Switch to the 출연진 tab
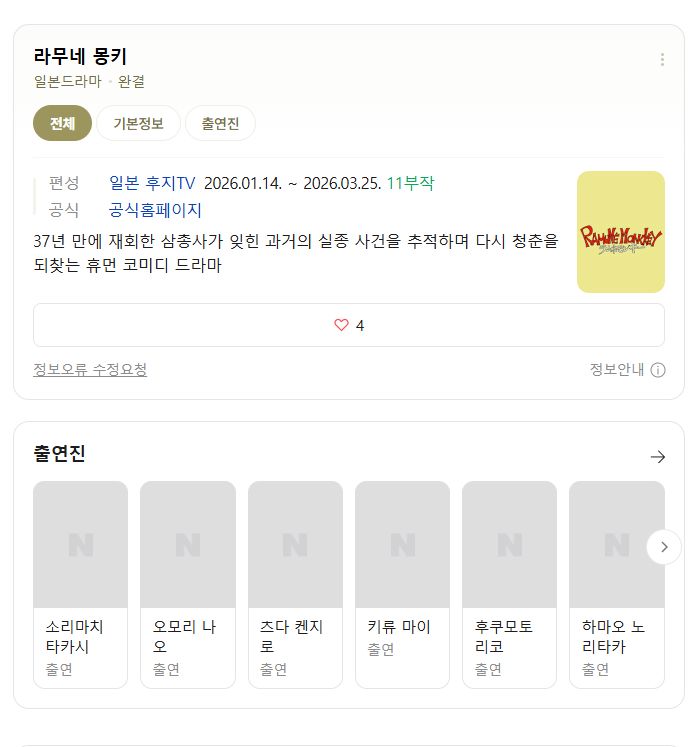694x747 pixels. 220,124
